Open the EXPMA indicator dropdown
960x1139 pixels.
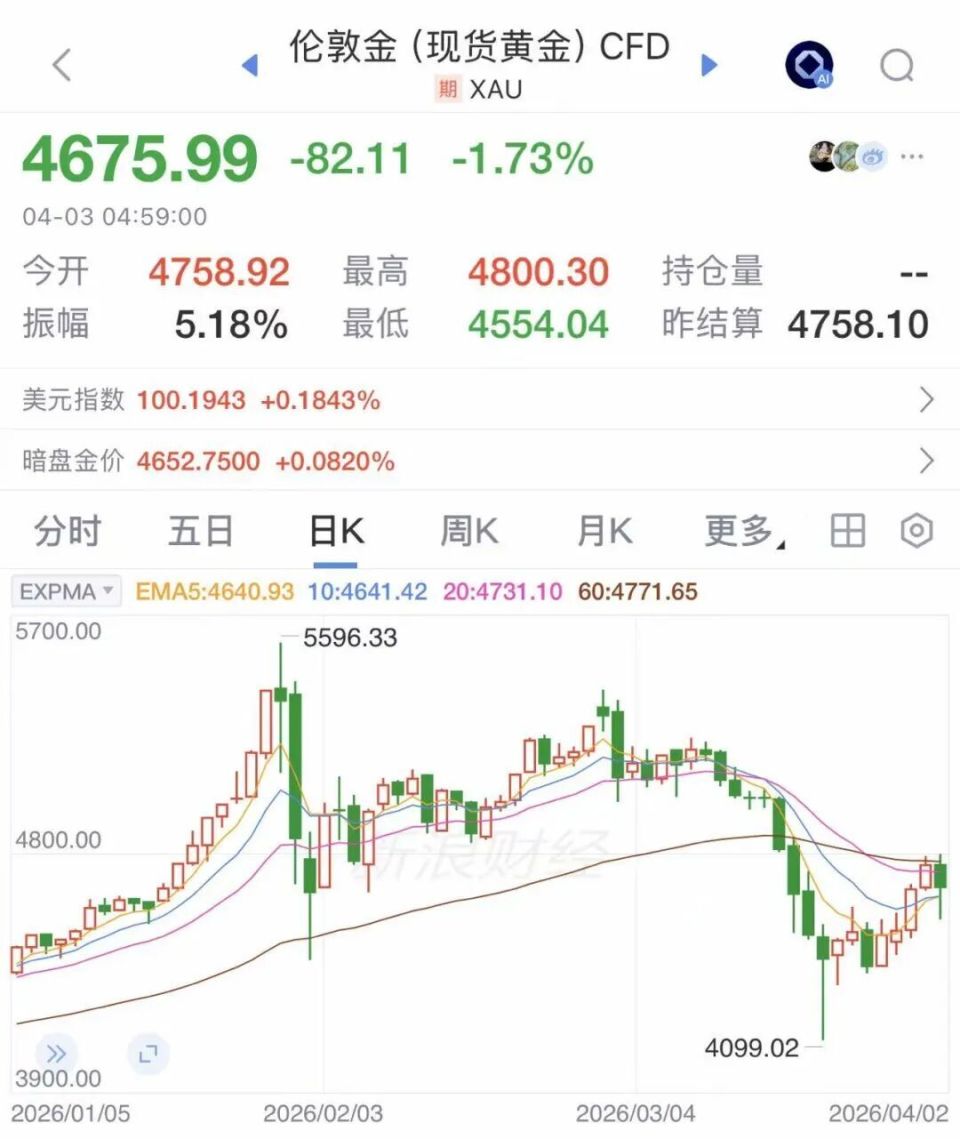[64, 590]
